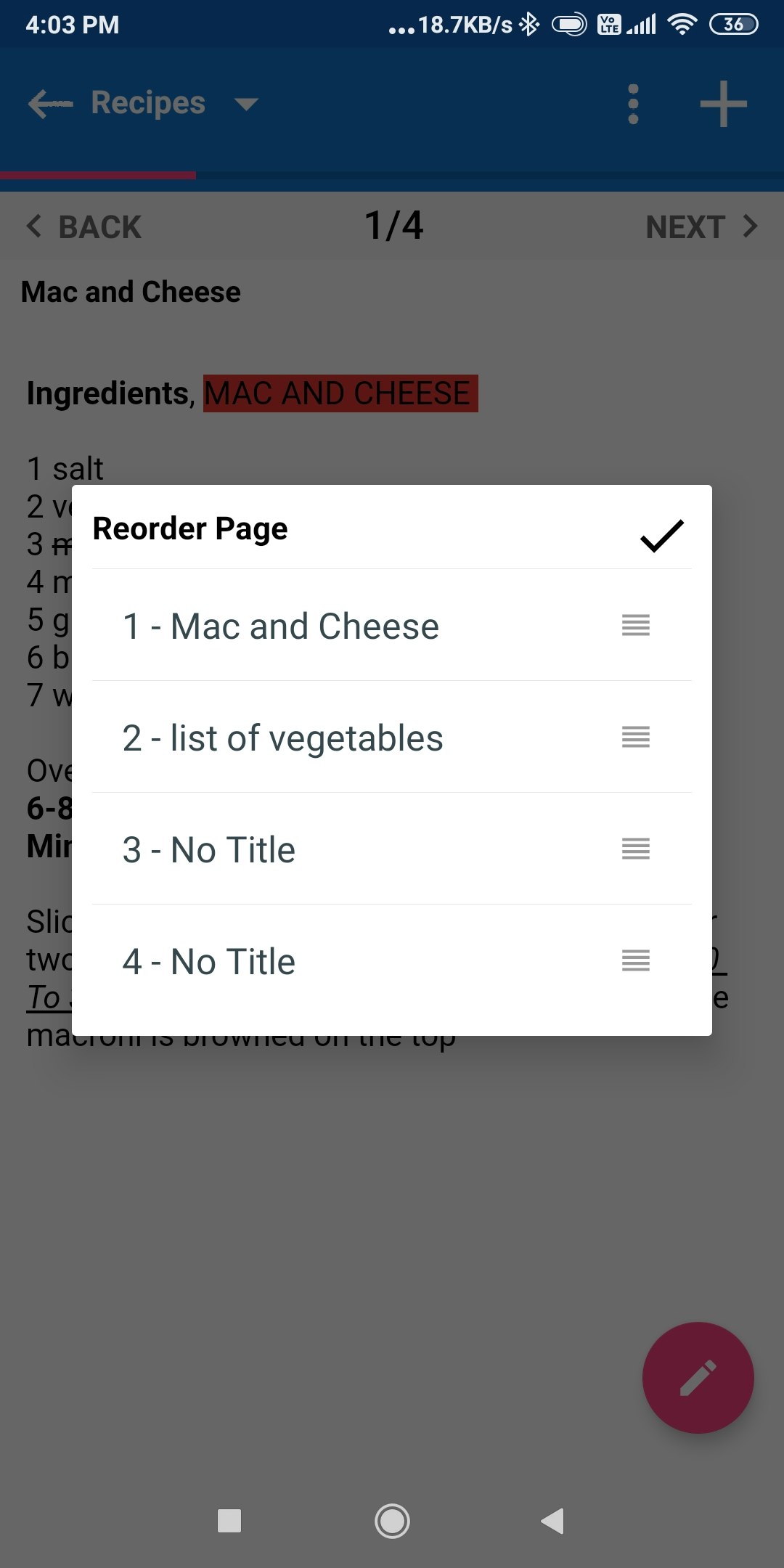Open recent apps from the navigation bar

pyautogui.click(x=229, y=1521)
